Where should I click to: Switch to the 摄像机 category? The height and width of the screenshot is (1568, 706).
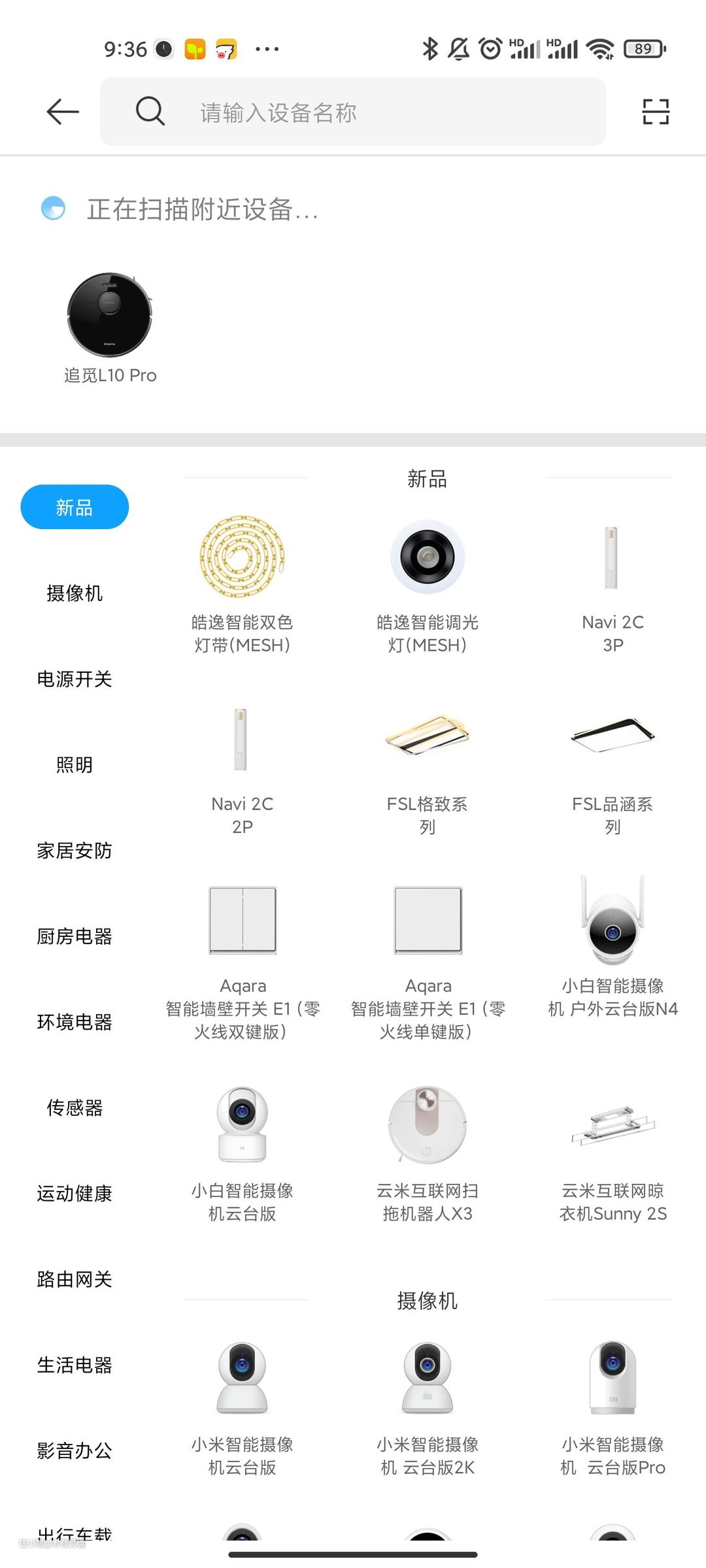pos(75,593)
